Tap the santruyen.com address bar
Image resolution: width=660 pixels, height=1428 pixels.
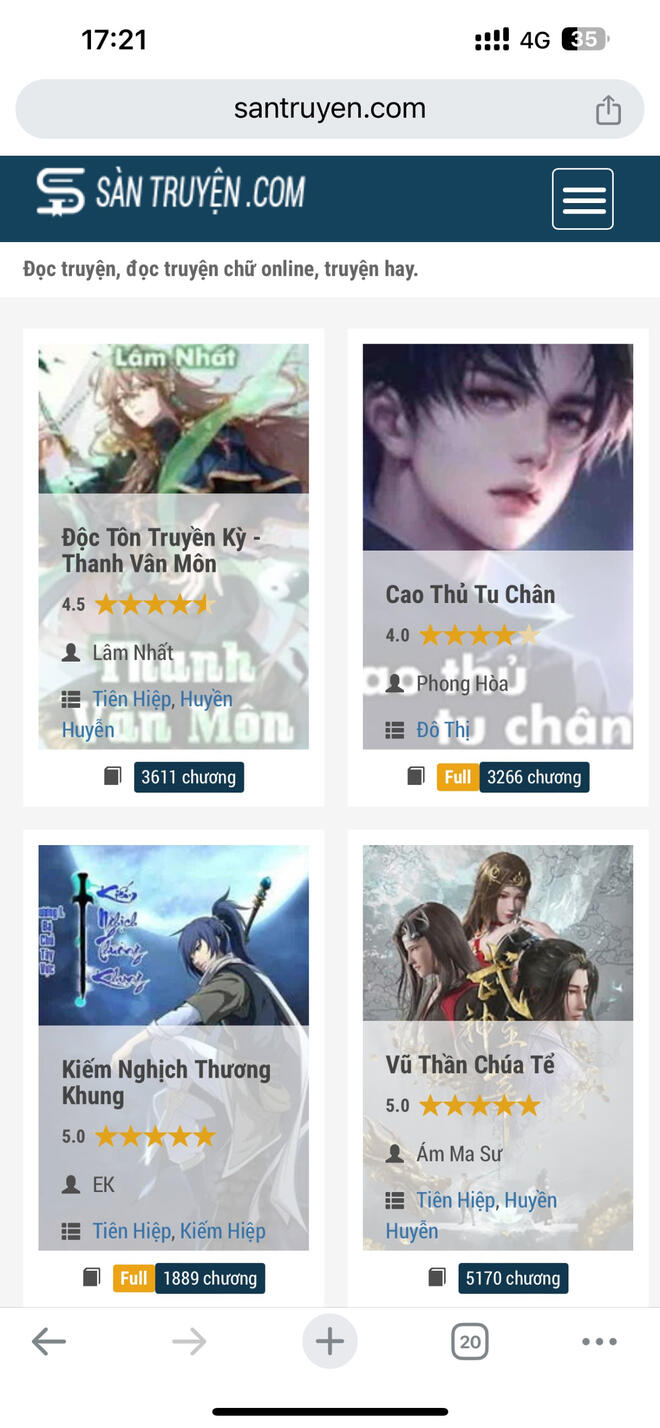(x=329, y=109)
